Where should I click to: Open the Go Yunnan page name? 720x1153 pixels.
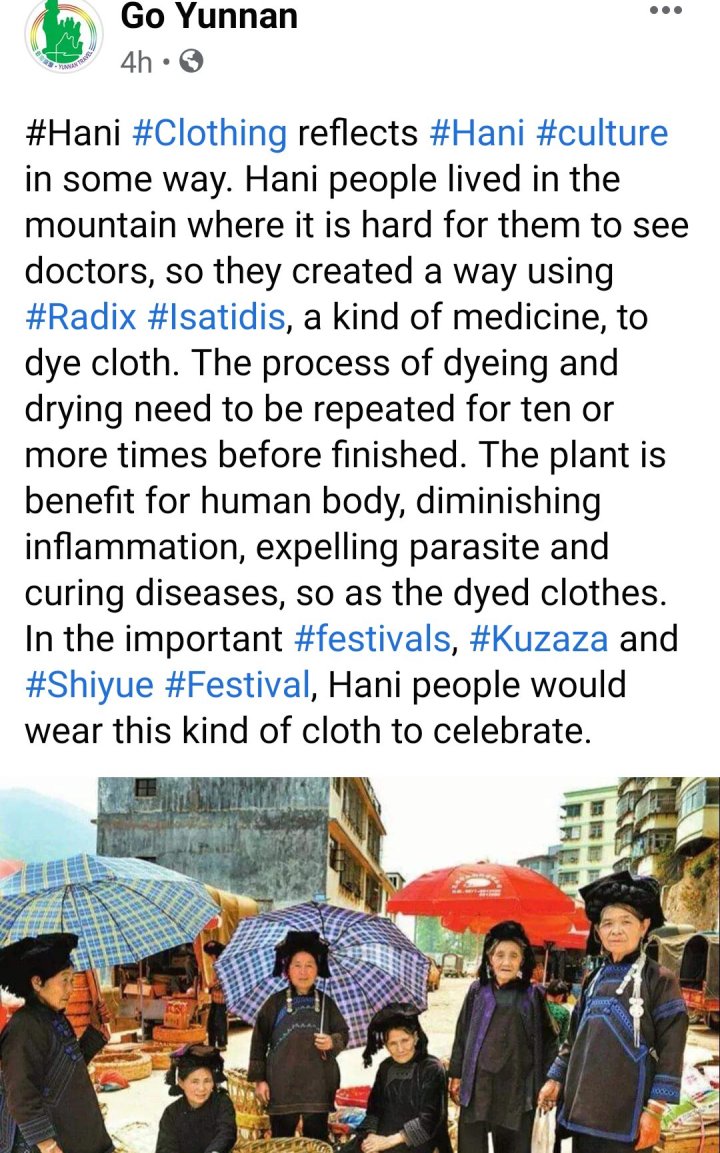tap(208, 16)
